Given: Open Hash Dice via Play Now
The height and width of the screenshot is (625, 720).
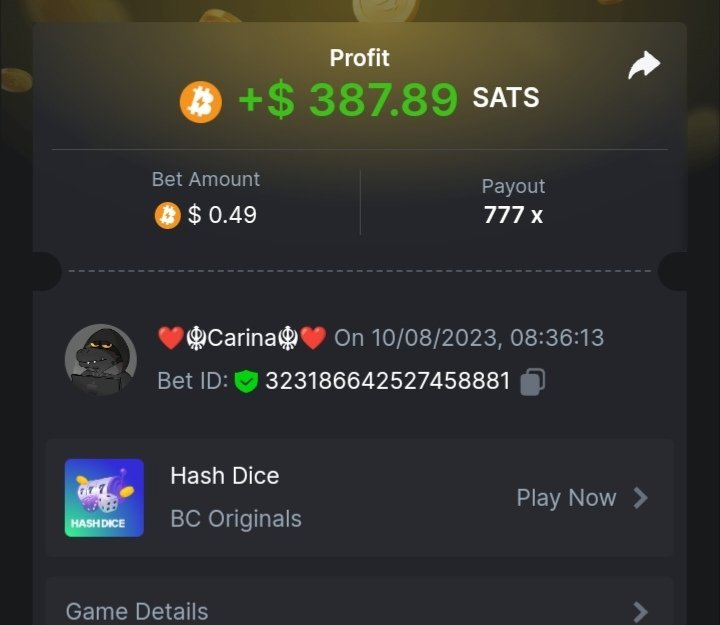Looking at the screenshot, I should pyautogui.click(x=582, y=498).
